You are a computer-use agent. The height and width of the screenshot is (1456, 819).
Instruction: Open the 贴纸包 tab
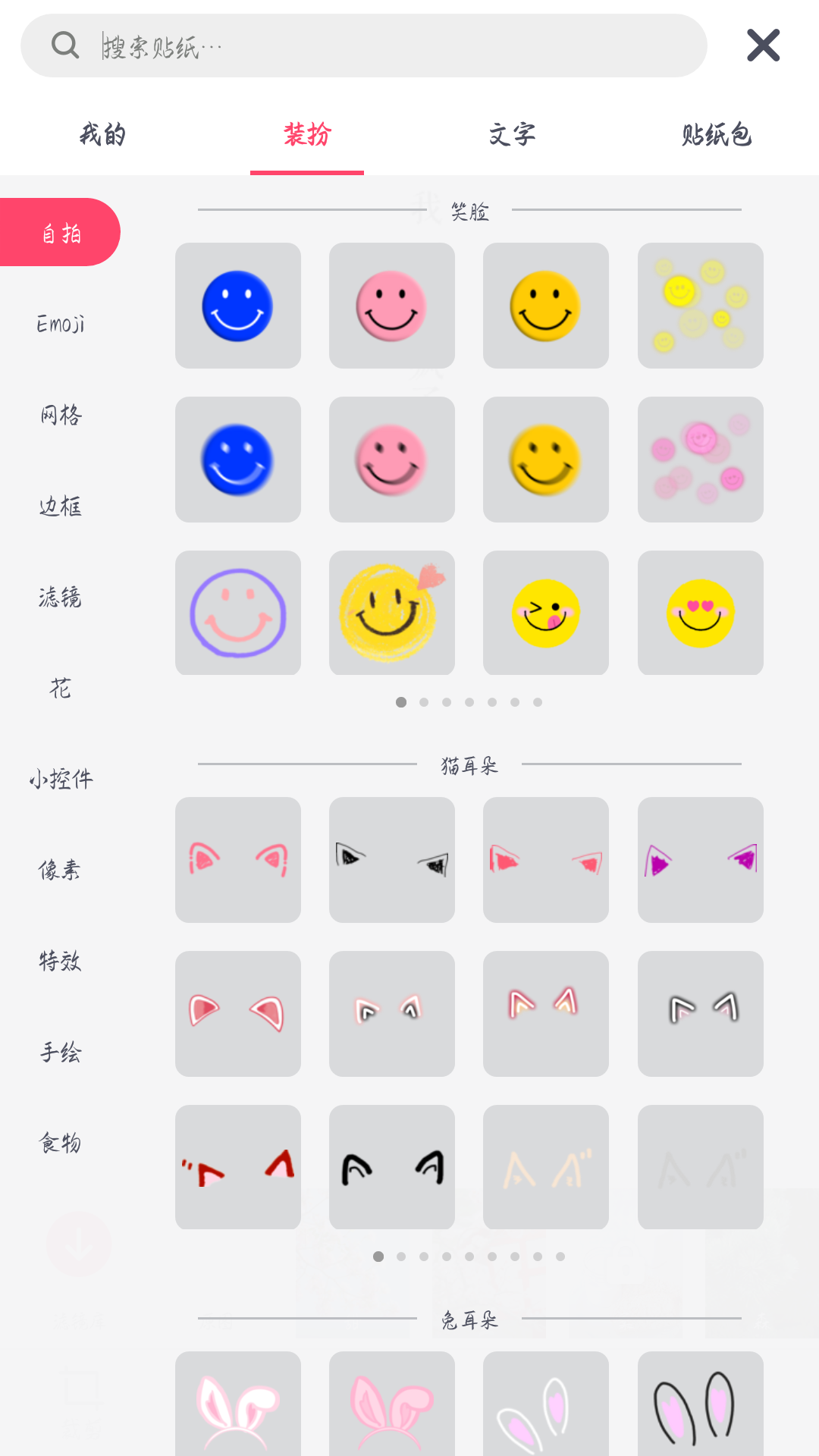[x=716, y=135]
